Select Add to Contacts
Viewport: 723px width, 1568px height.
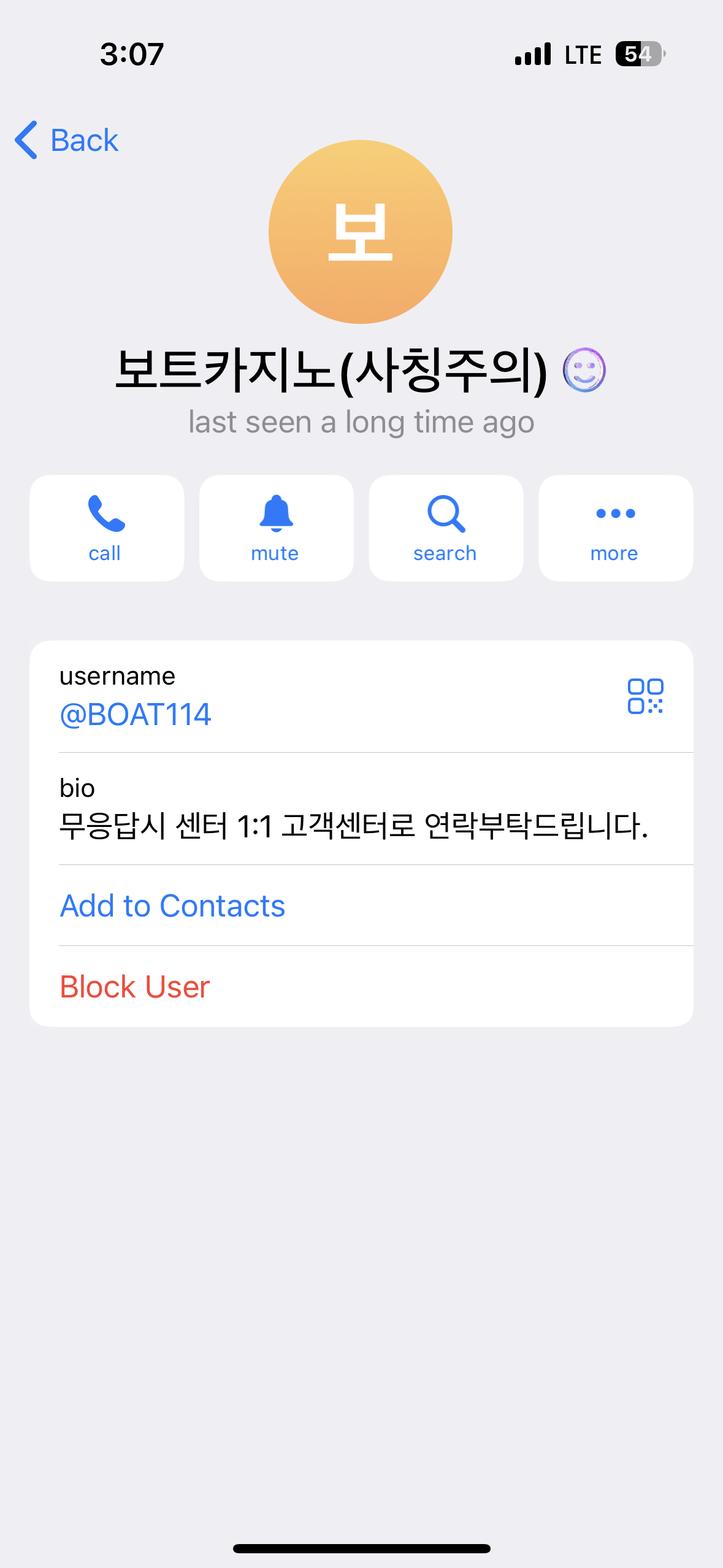point(172,906)
